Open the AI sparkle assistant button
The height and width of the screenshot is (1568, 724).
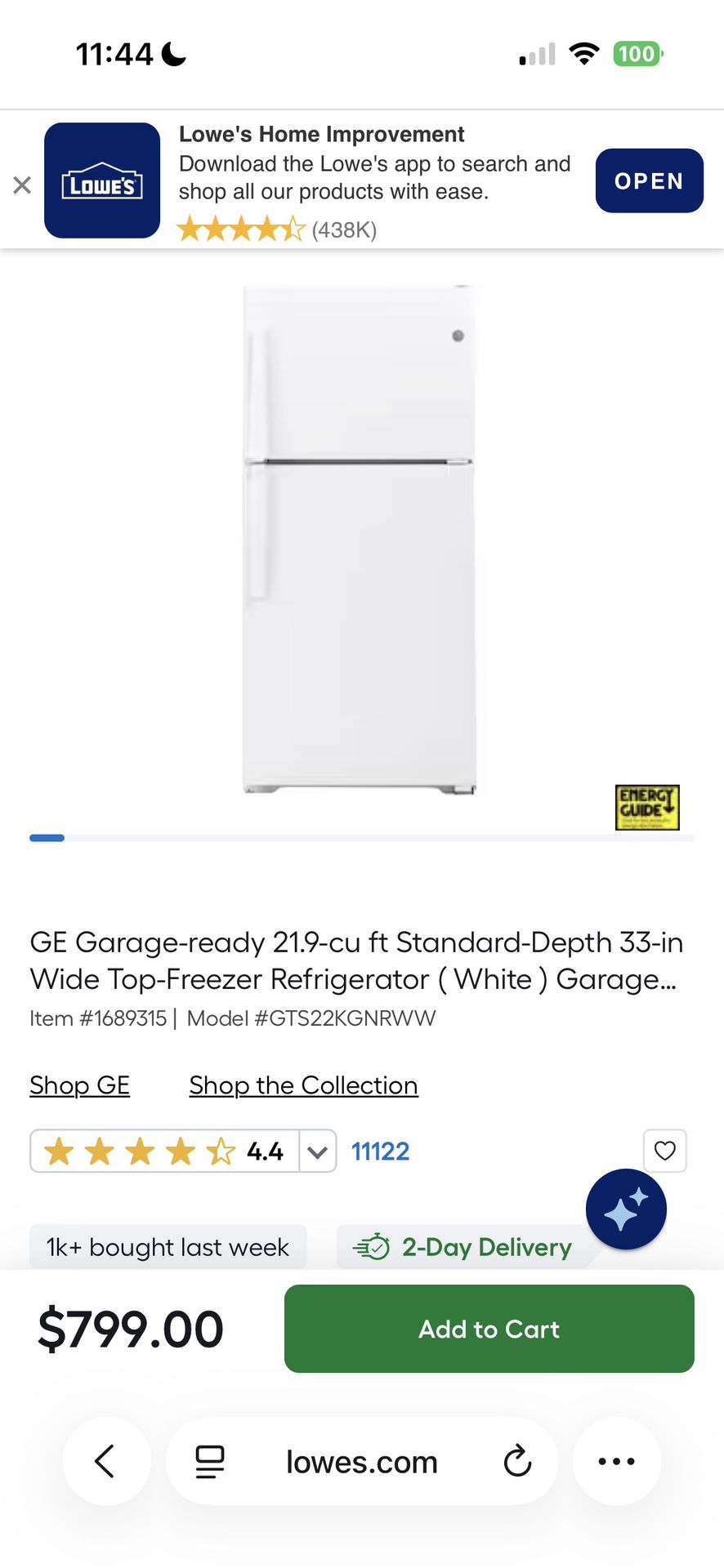pyautogui.click(x=626, y=1209)
